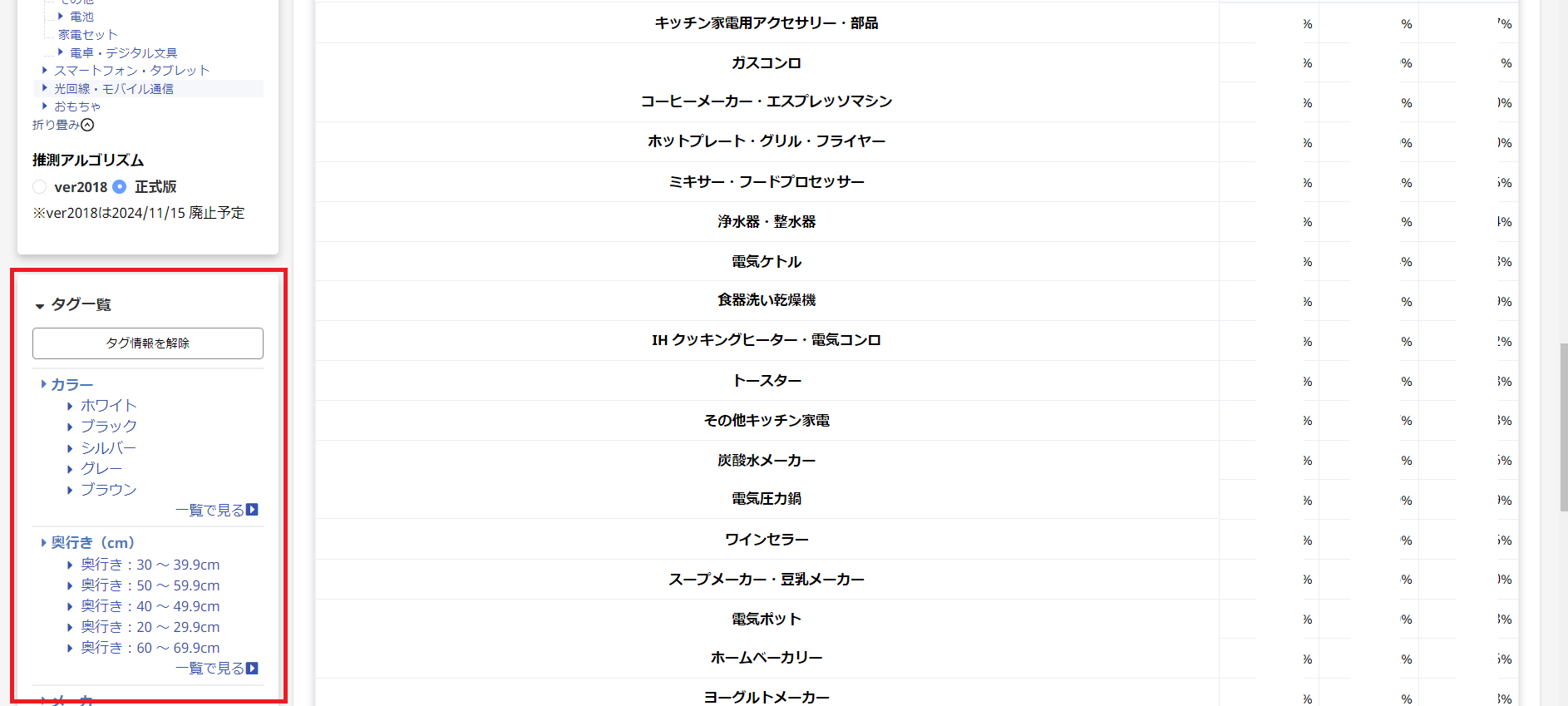The height and width of the screenshot is (706, 1568).
Task: Choose the シルバー color tag
Action: click(109, 448)
